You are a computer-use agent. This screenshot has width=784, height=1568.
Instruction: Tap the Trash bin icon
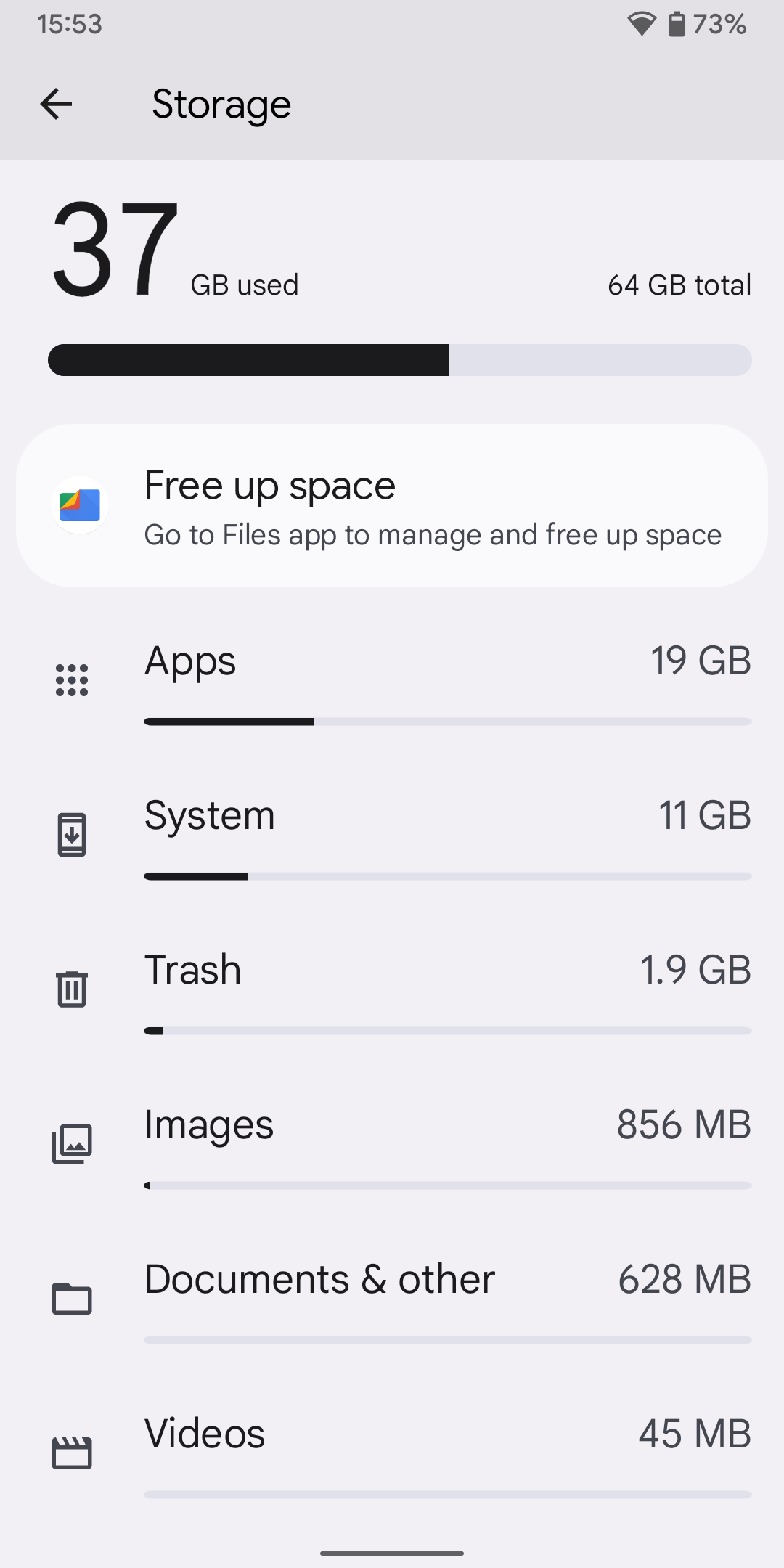71,989
